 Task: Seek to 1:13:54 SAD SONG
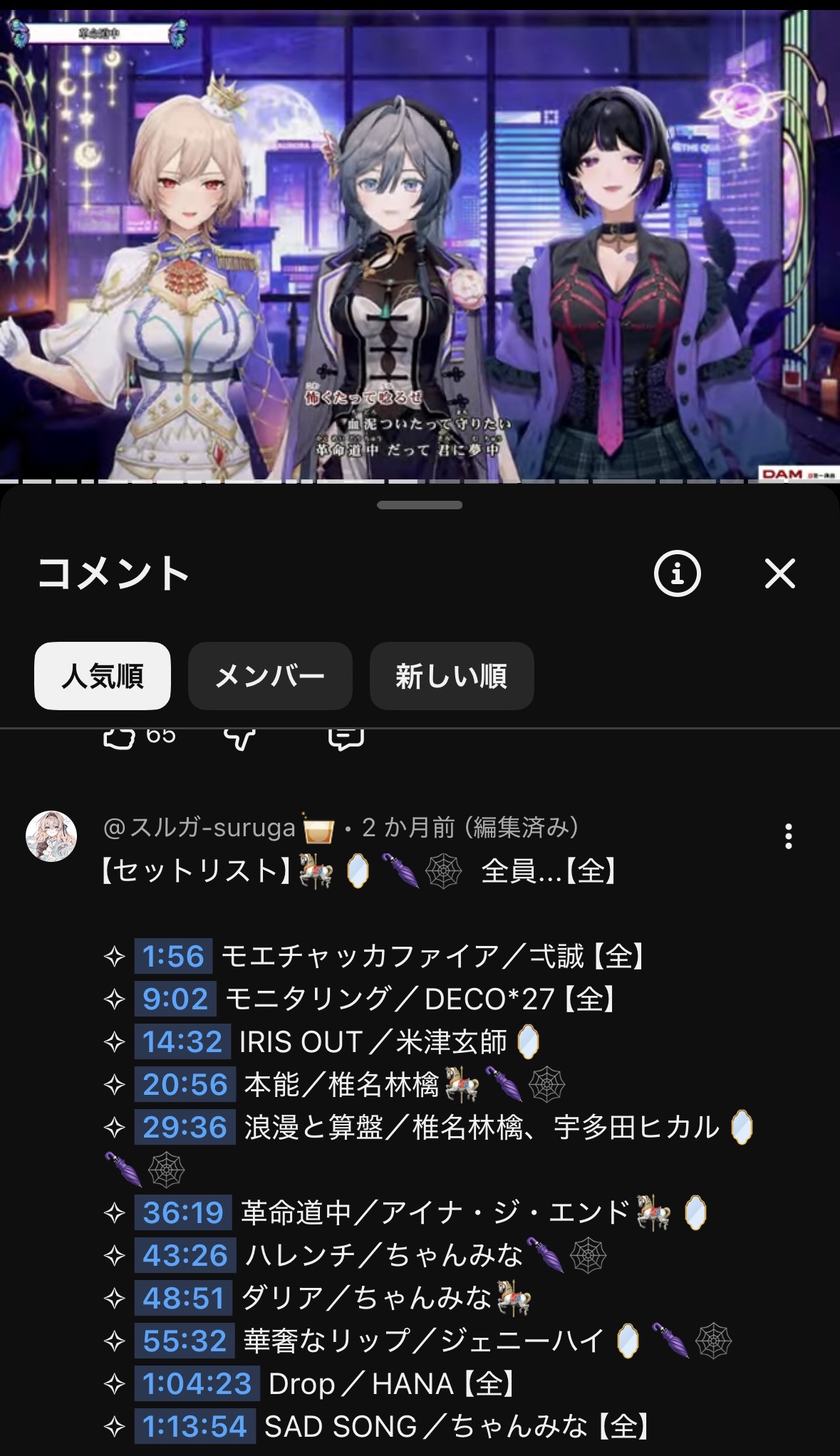[195, 1426]
